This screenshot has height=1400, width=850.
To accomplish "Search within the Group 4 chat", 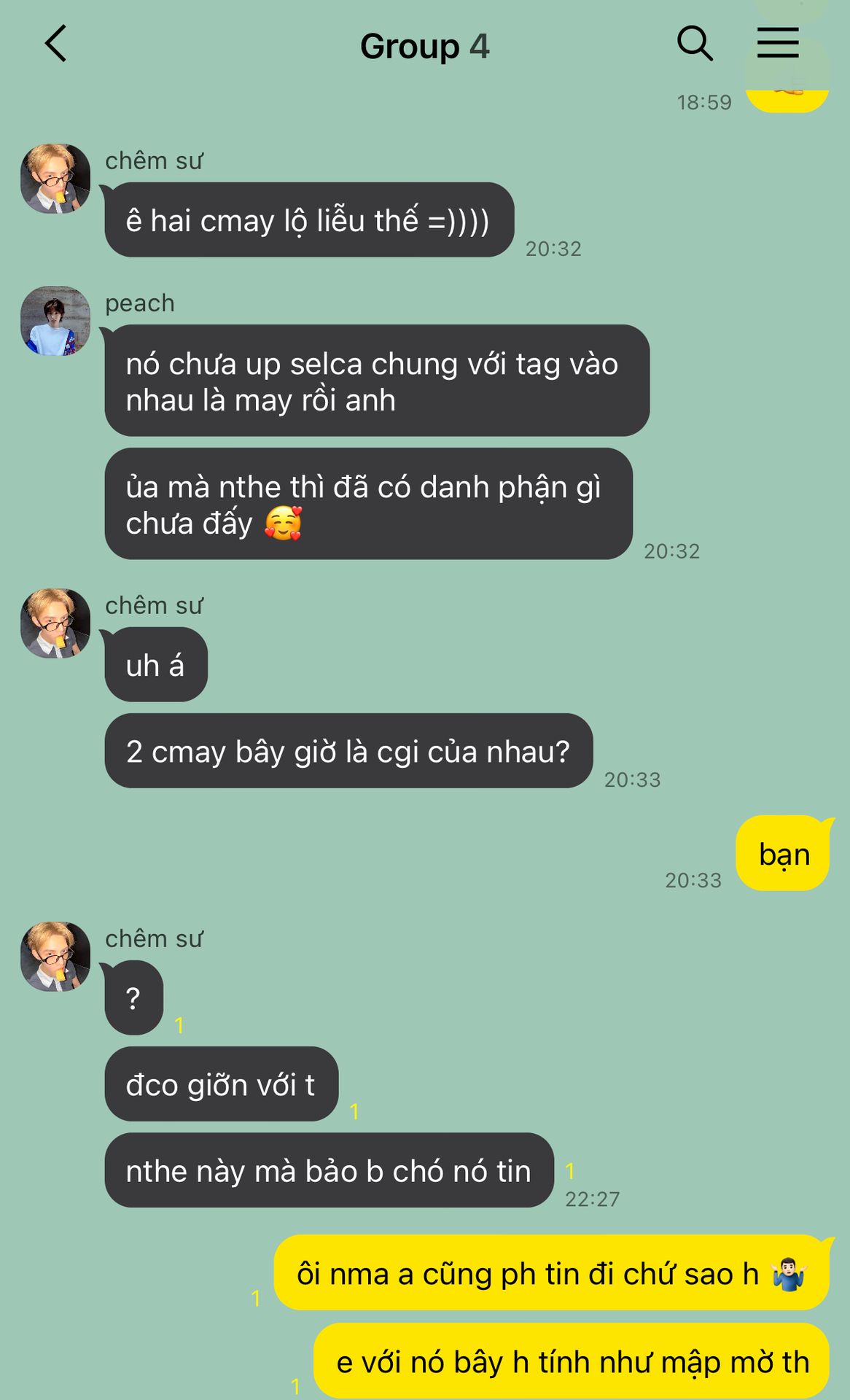I will [x=694, y=44].
